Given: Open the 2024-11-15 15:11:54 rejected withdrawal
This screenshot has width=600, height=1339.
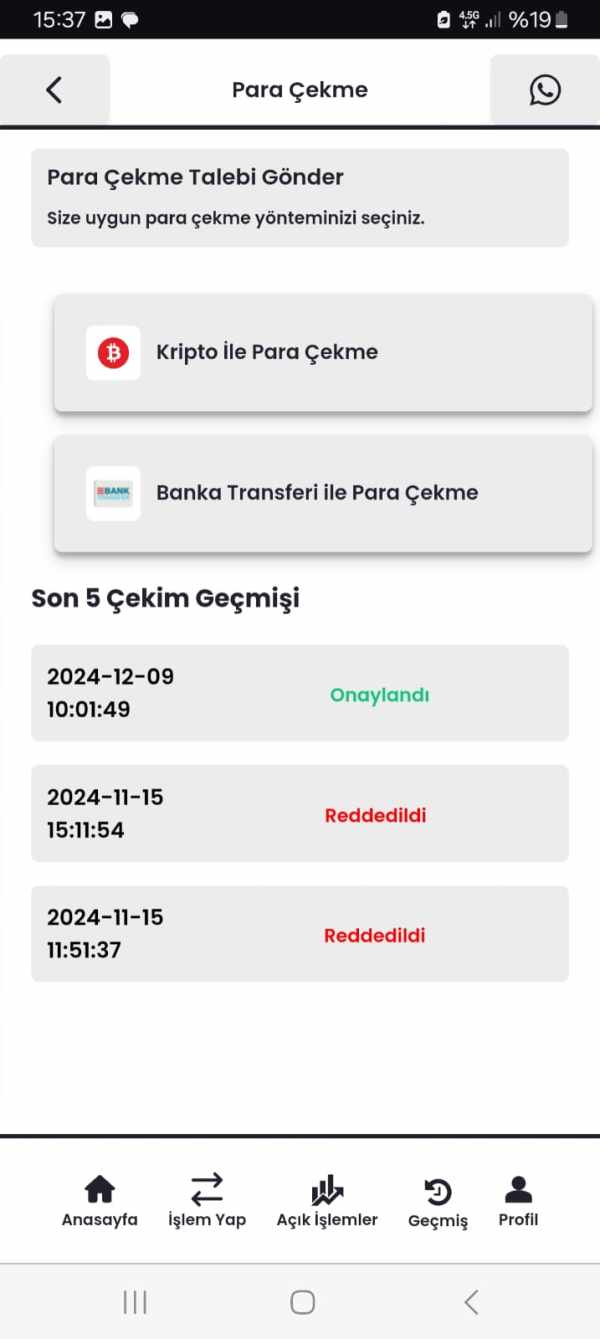Looking at the screenshot, I should point(300,813).
